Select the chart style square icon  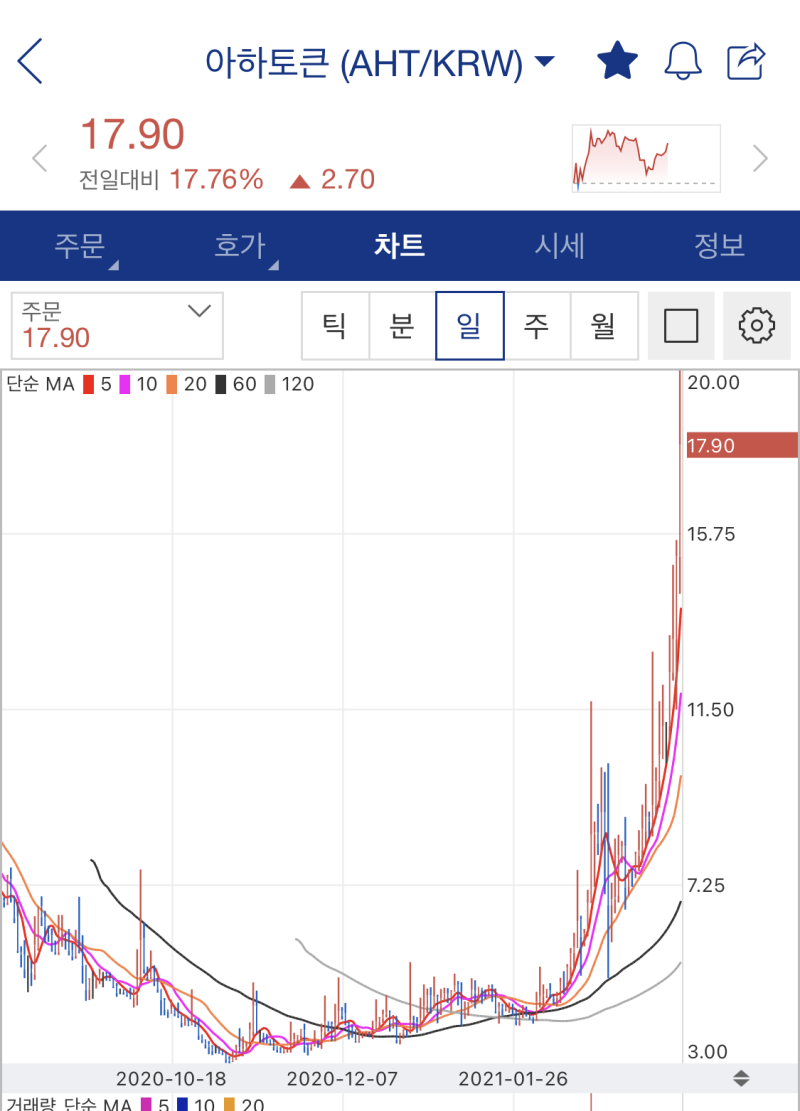click(681, 326)
